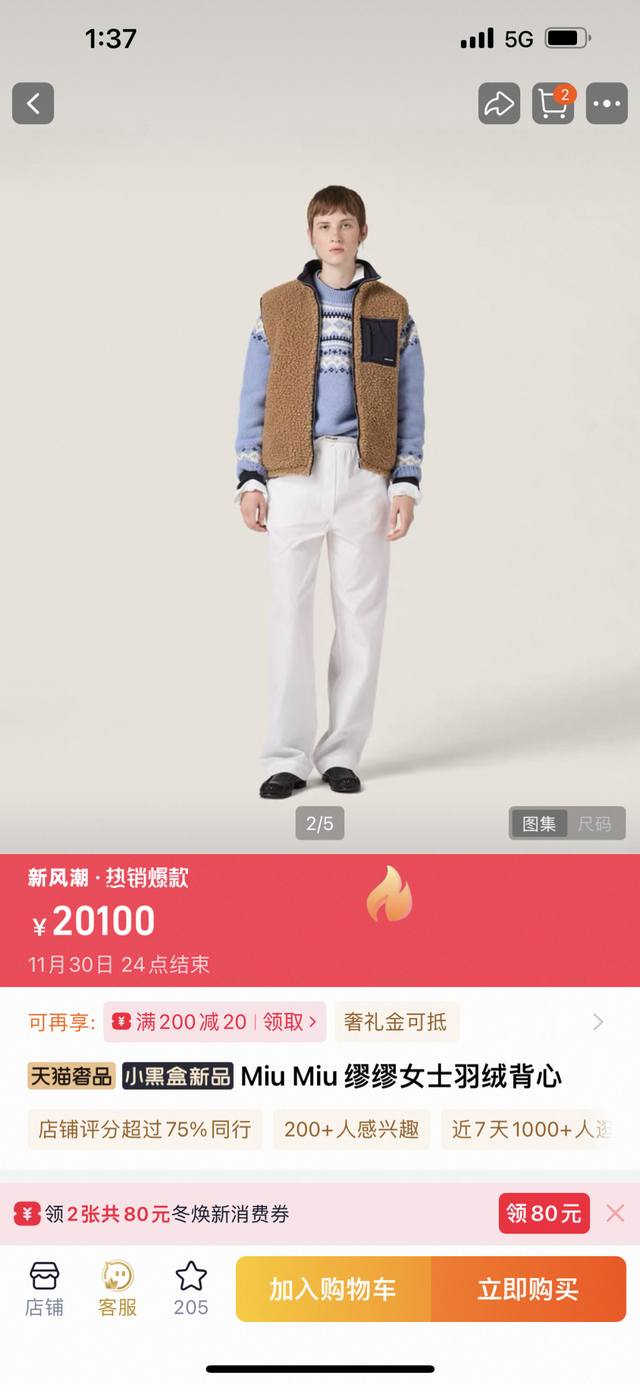Dismiss the 冬焕新消费券 banner
Viewport: 640px width, 1385px height.
[x=615, y=1214]
